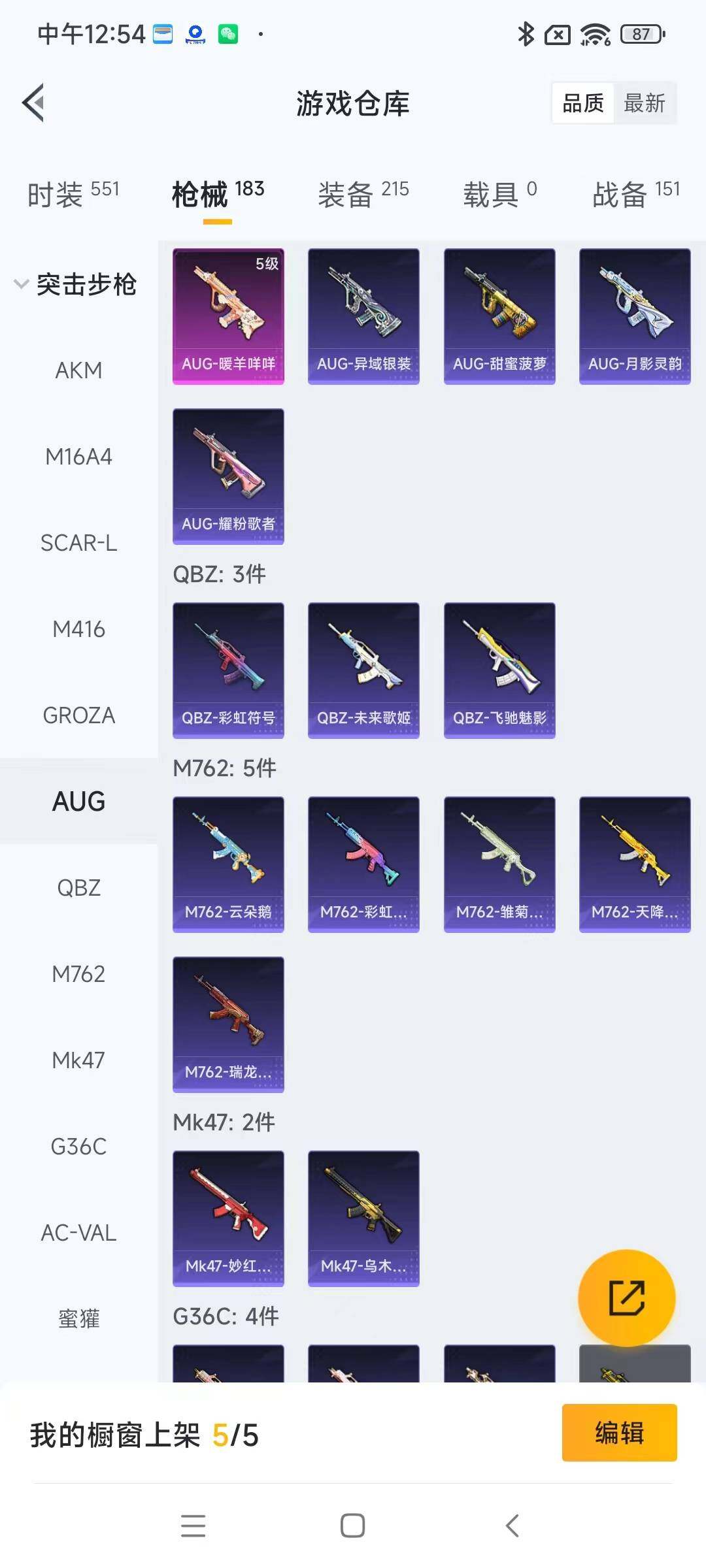Tap the 编辑 button
Viewport: 706px width, 1568px height.
click(619, 1432)
